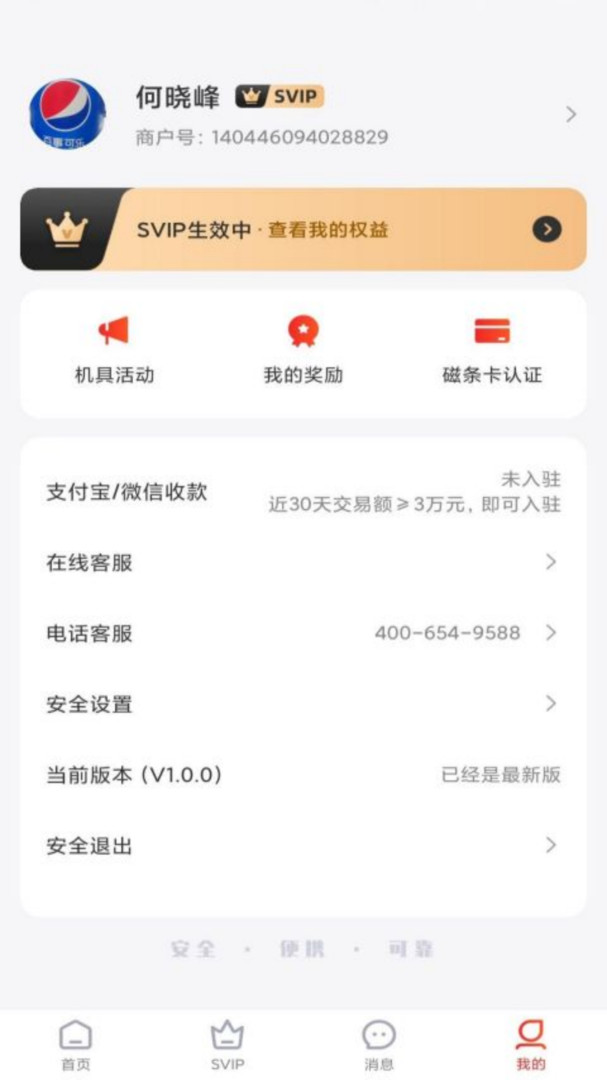The width and height of the screenshot is (607, 1080).
Task: Select the 我的 tab
Action: (531, 1045)
